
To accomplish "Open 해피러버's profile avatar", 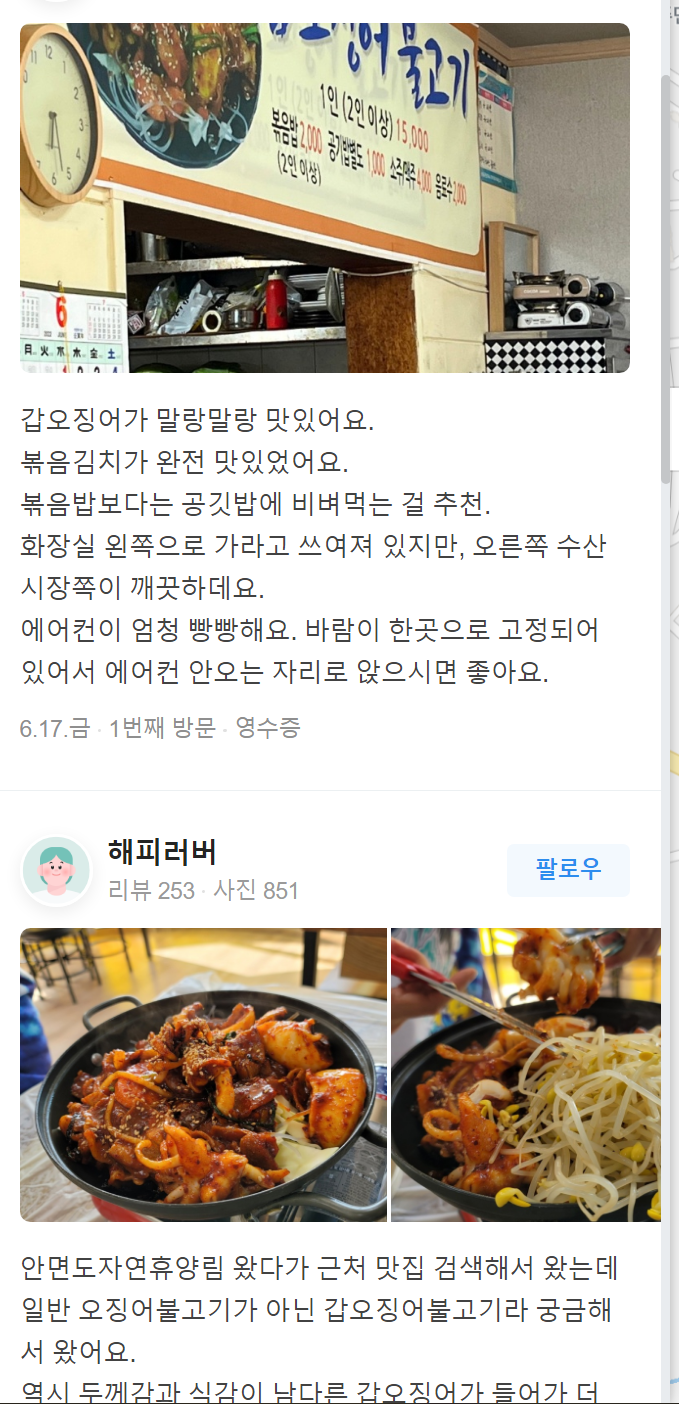I will coord(56,870).
